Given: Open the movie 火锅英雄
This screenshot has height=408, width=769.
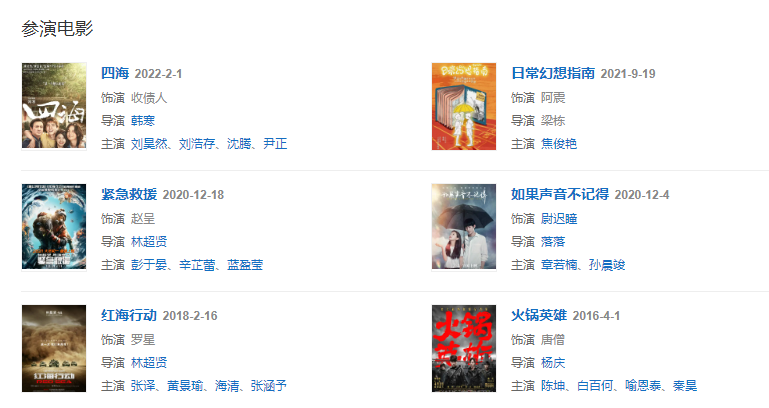Looking at the screenshot, I should tap(539, 315).
